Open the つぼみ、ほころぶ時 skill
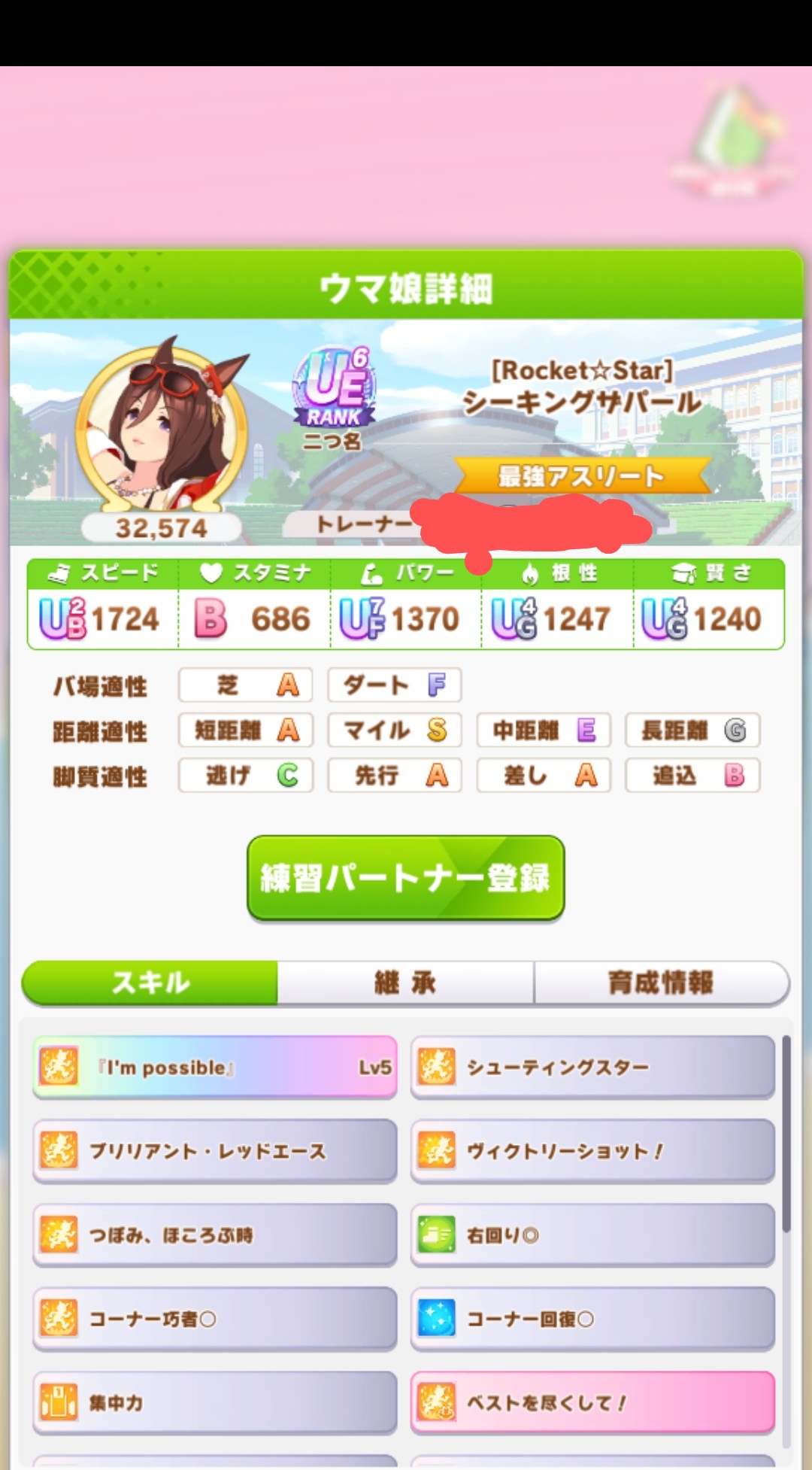Screen dimensions: 812x1470 (x=215, y=1235)
